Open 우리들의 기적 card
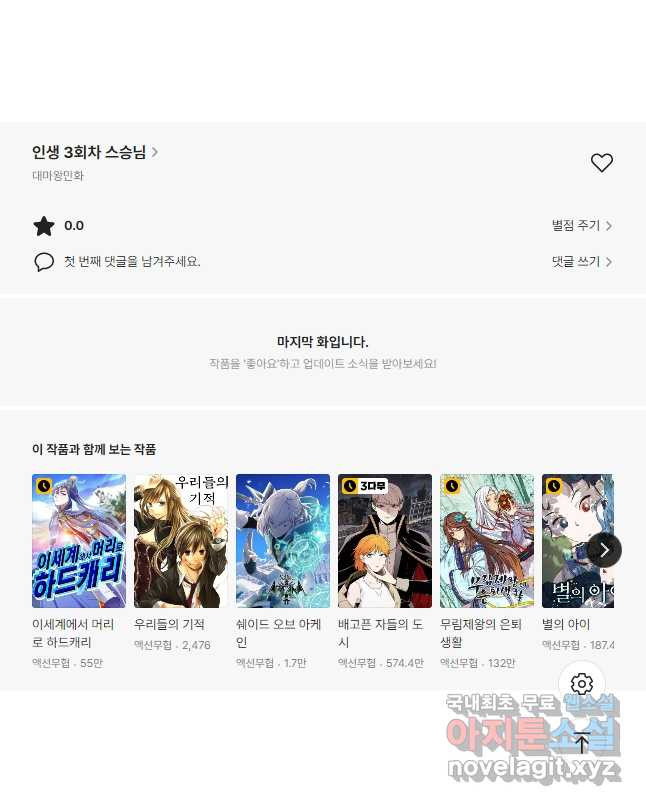This screenshot has width=646, height=806. [181, 541]
